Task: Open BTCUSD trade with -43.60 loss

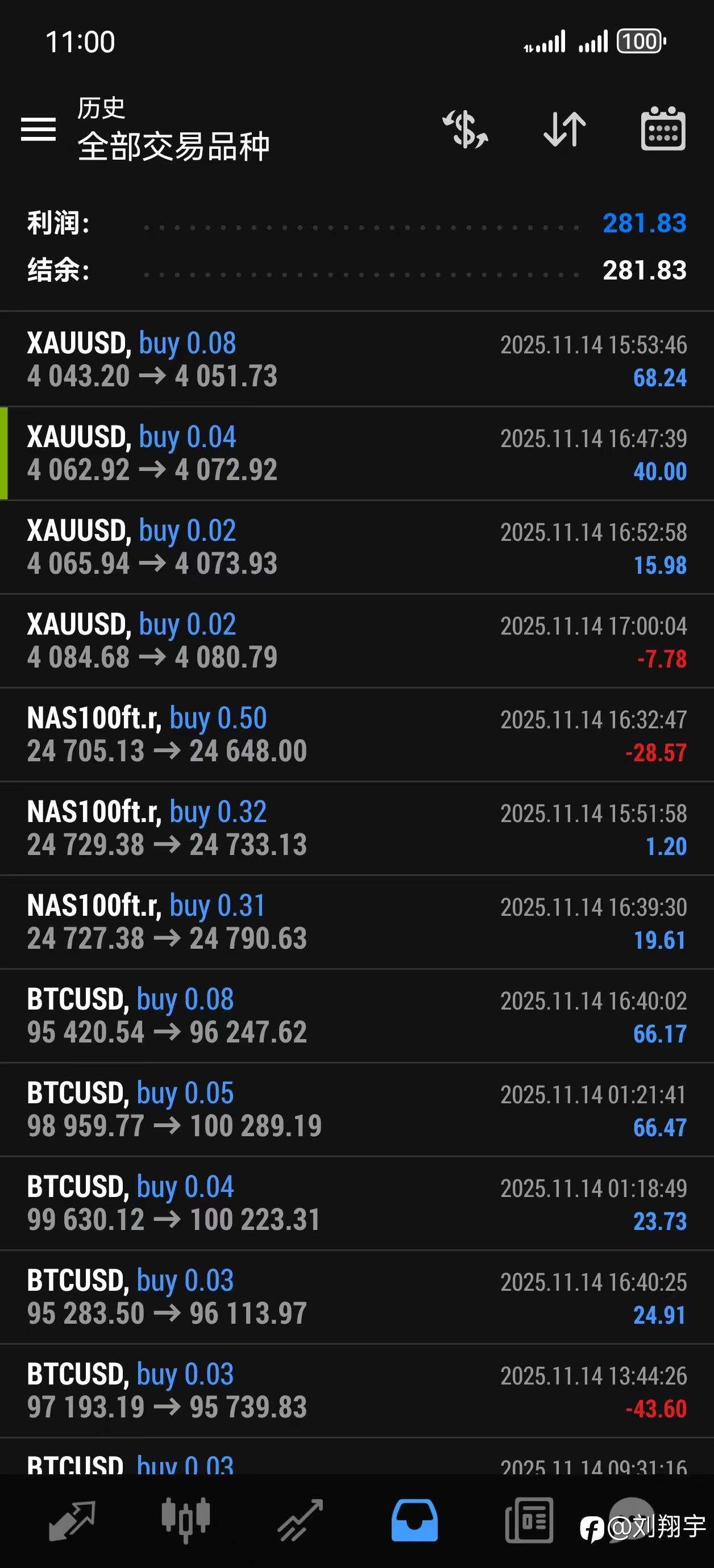Action: 357,1391
